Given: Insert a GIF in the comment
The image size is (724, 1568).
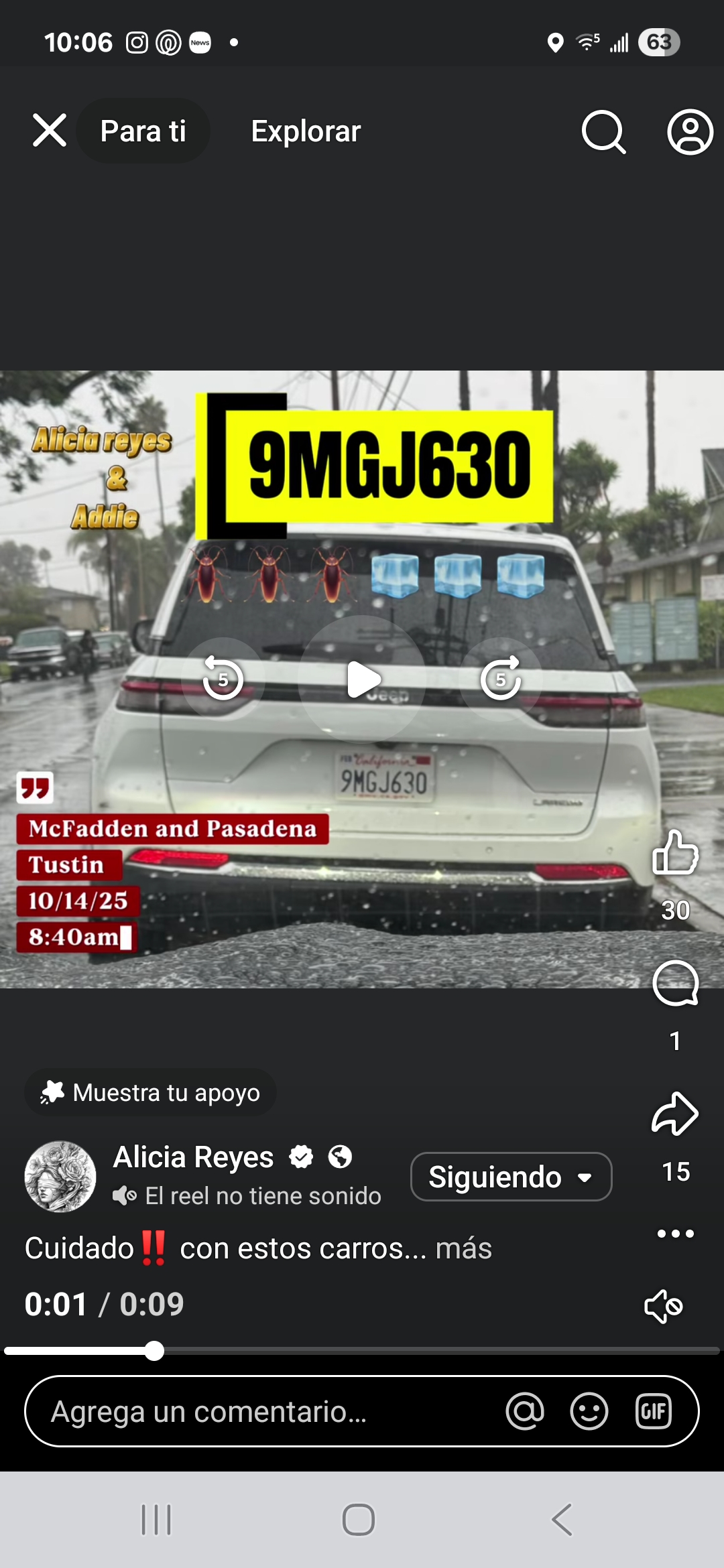Looking at the screenshot, I should point(653,1411).
